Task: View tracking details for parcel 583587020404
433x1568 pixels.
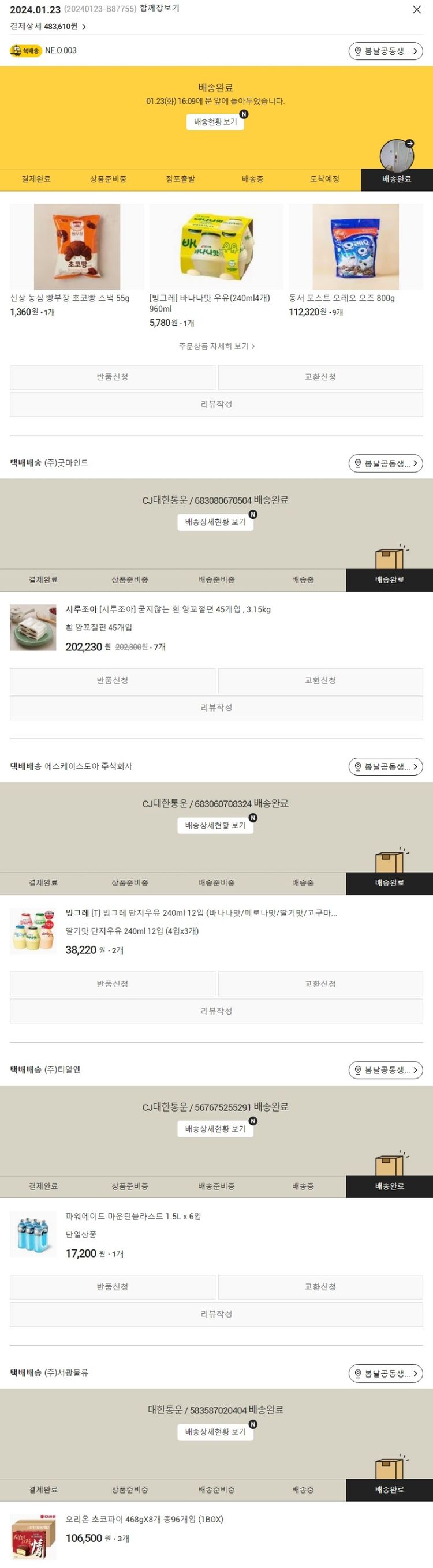Action: 215,1432
